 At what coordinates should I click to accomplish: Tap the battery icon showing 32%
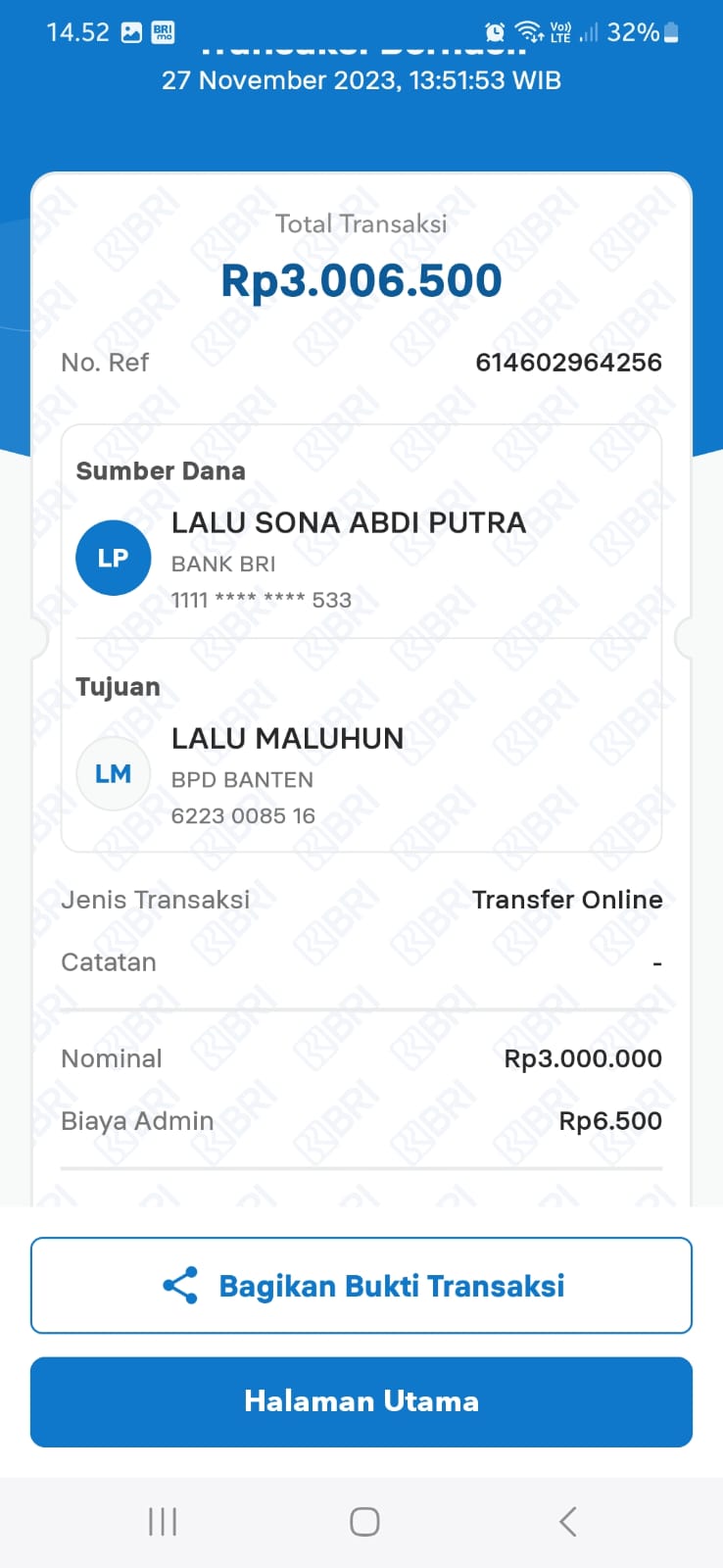tap(670, 32)
